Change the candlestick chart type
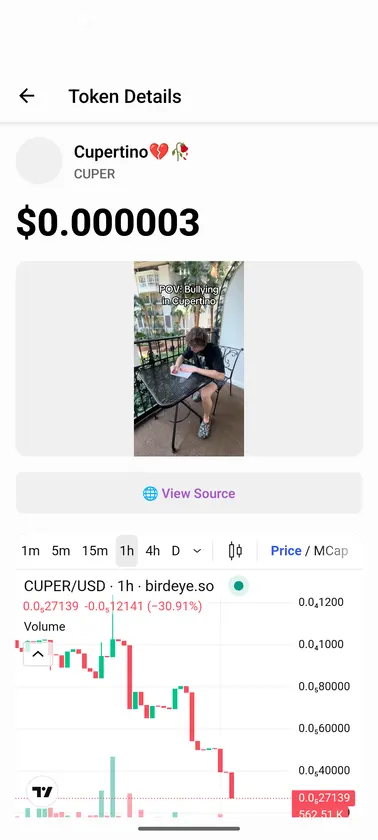 (235, 551)
